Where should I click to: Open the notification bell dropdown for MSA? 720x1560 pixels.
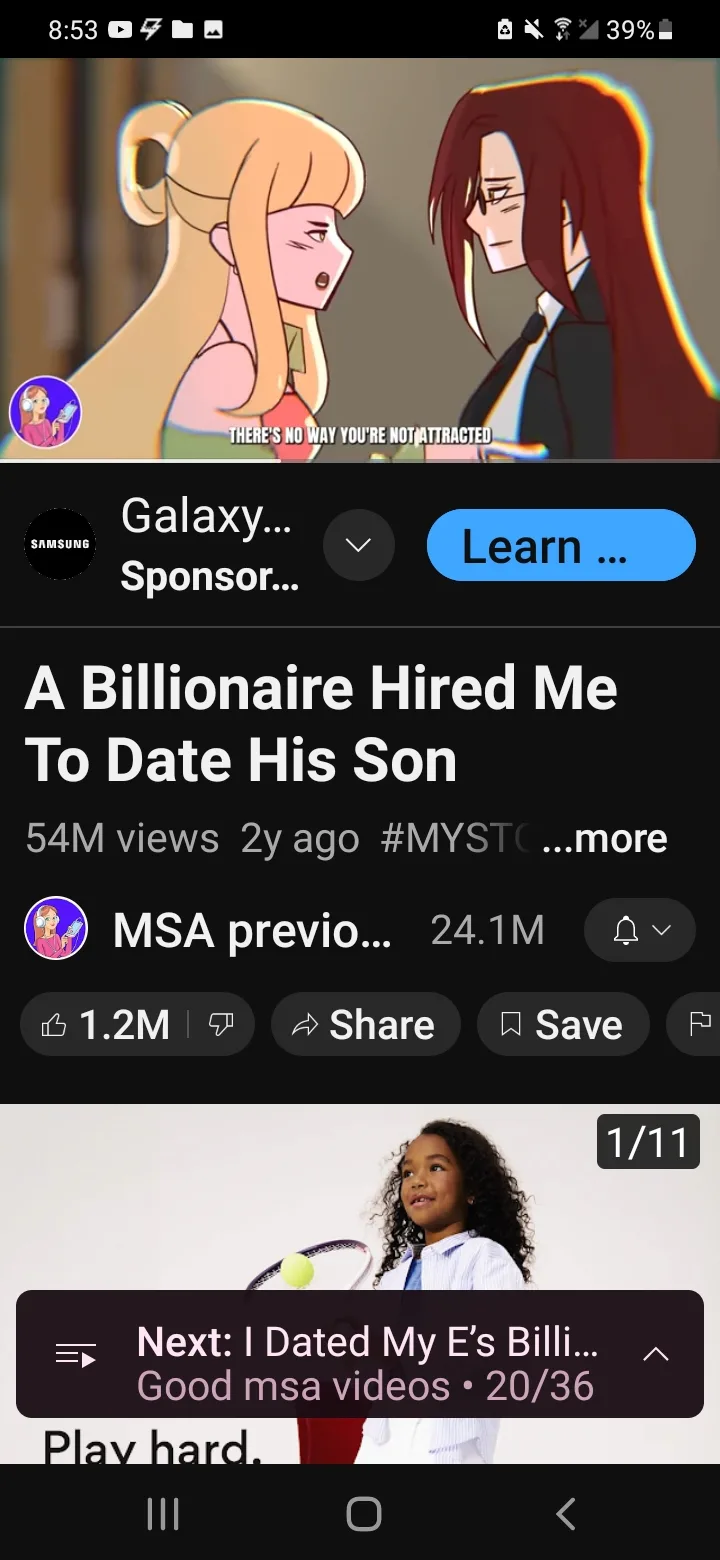coord(640,930)
